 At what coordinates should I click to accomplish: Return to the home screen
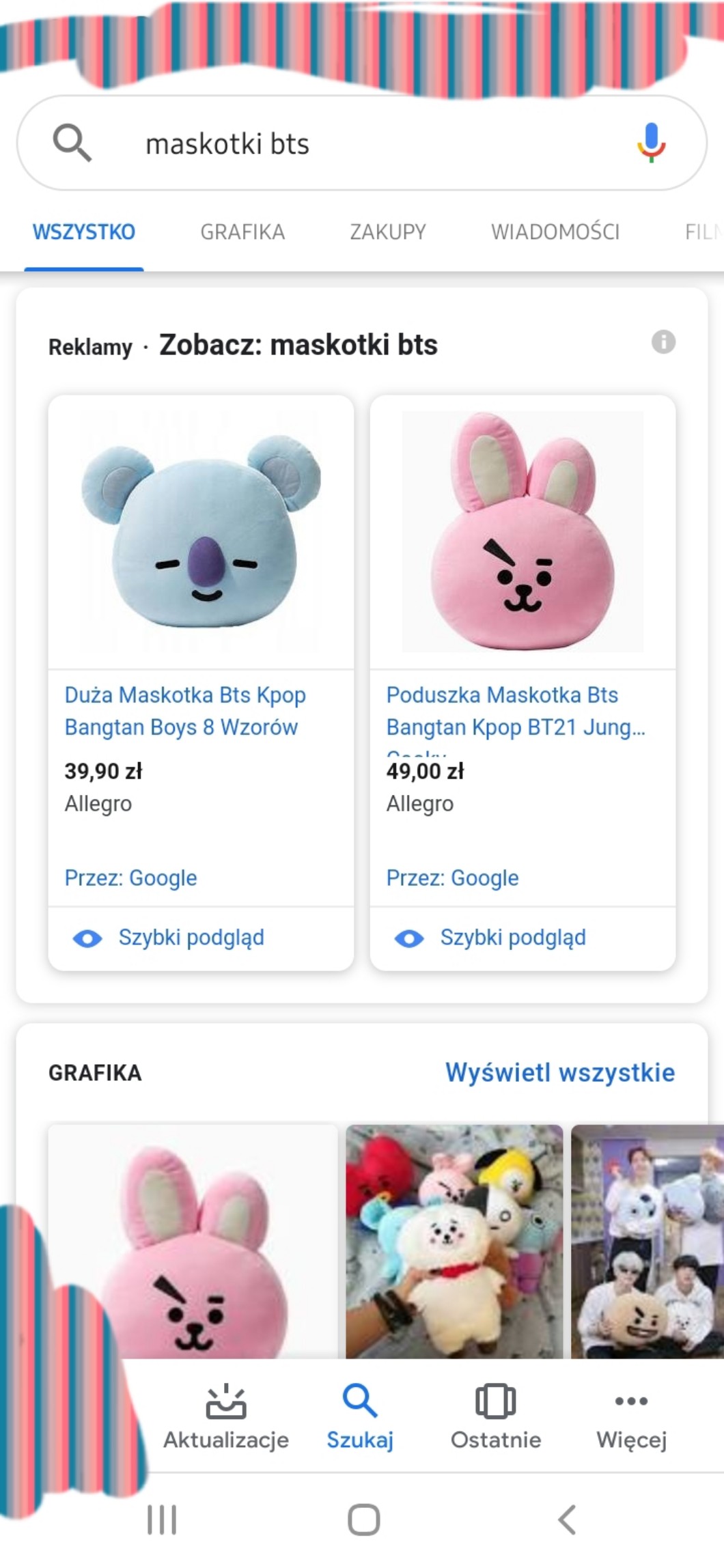coord(363,1520)
